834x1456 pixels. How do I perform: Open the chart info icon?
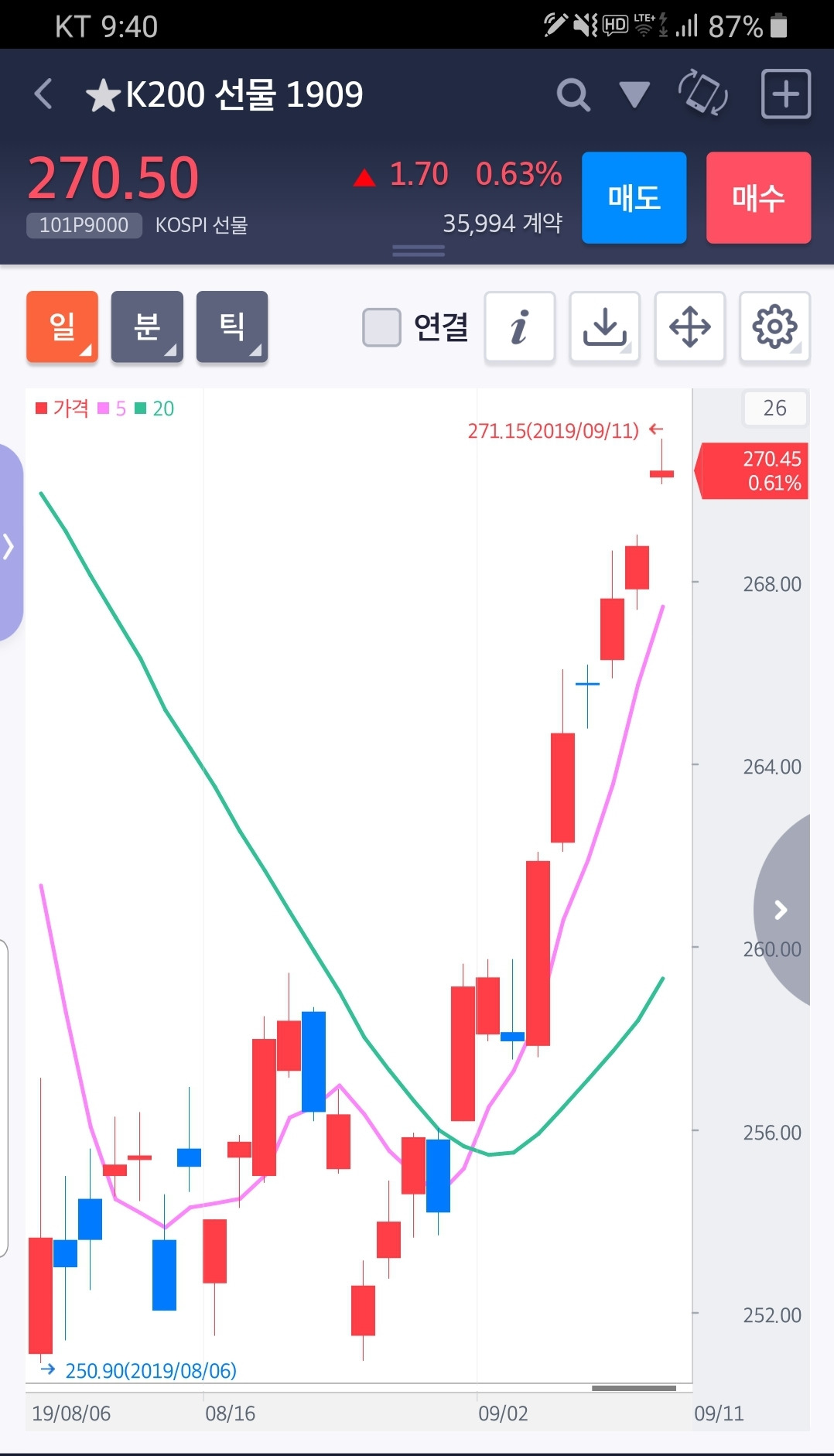pyautogui.click(x=520, y=326)
